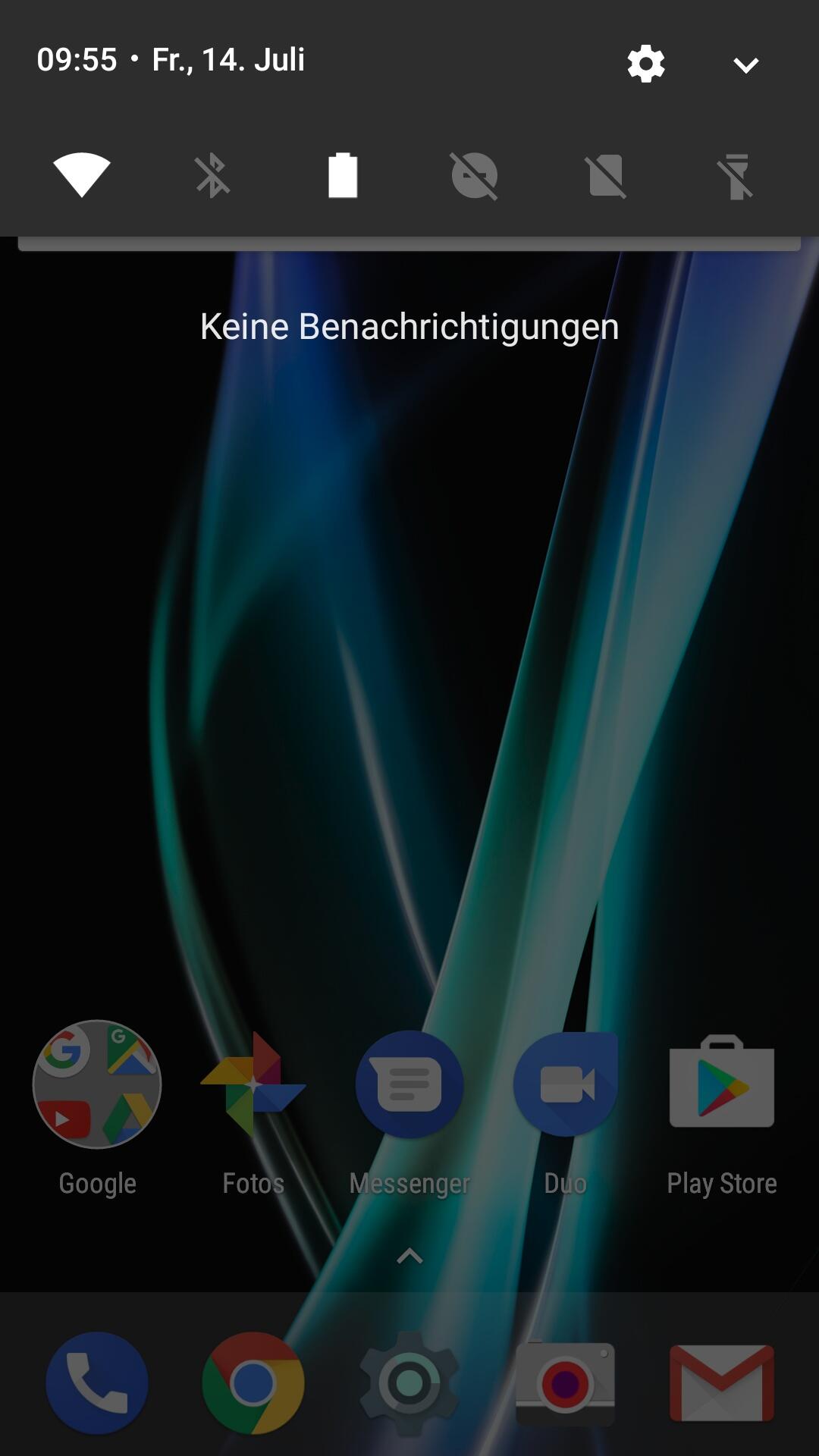Toggle the Wi-Fi quick setting

[82, 175]
